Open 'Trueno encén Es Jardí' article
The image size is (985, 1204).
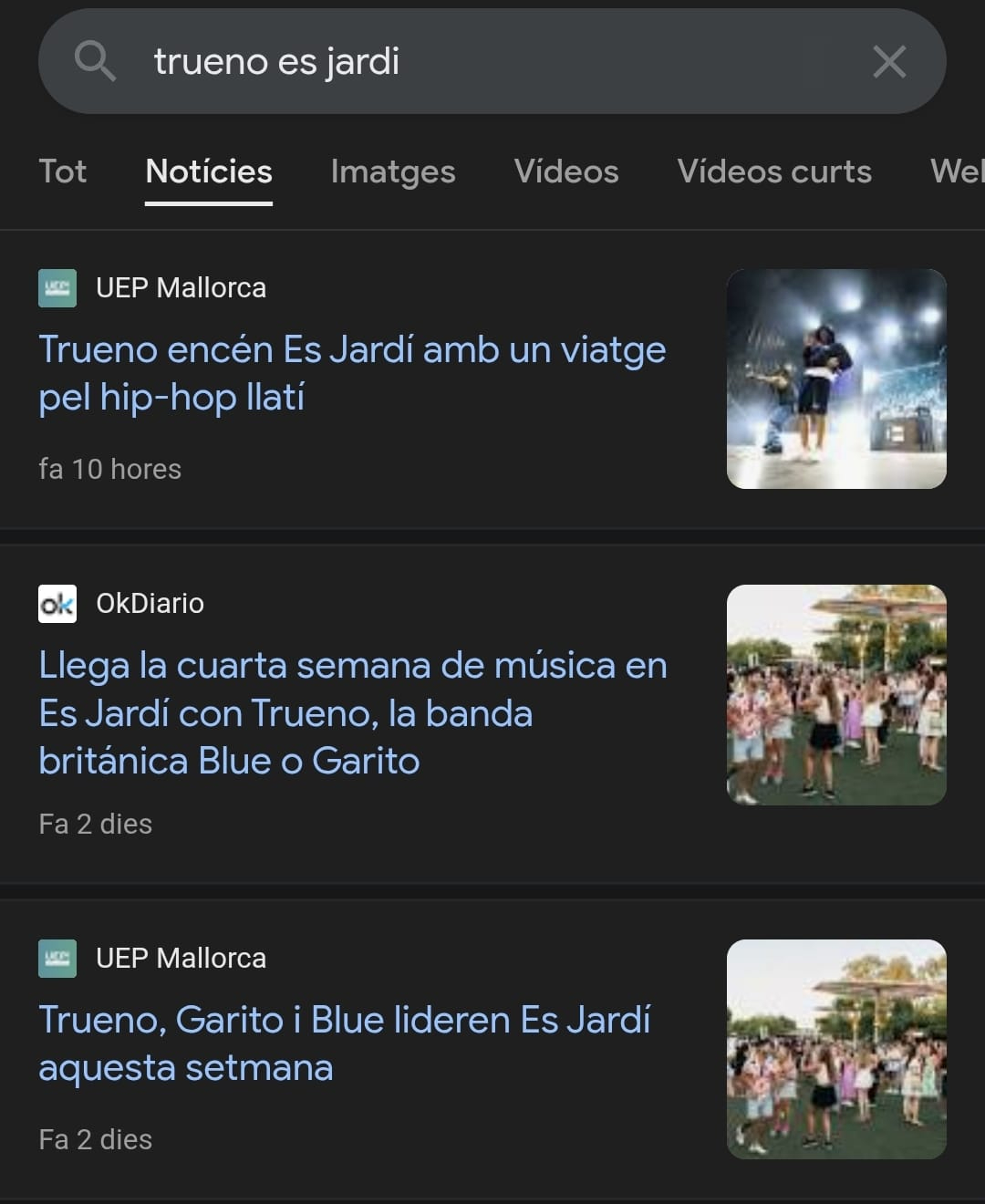coord(352,373)
